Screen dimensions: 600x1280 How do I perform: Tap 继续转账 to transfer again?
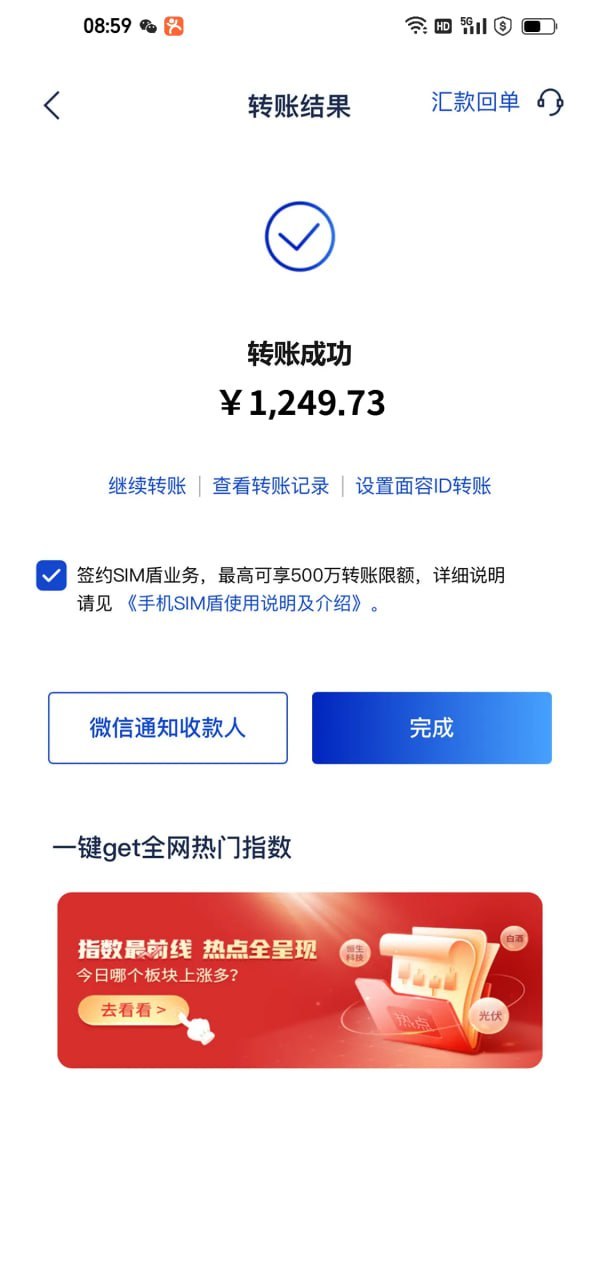pyautogui.click(x=147, y=486)
